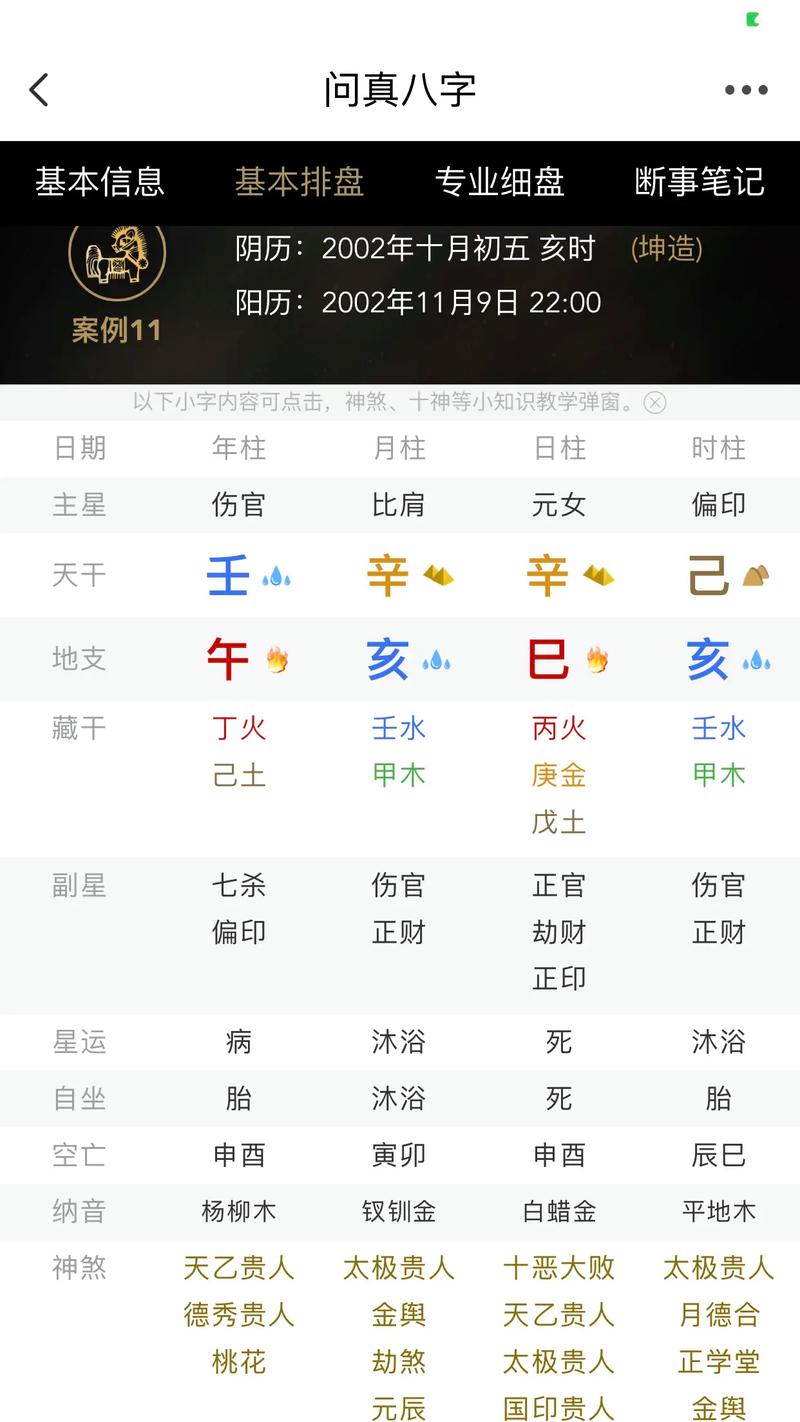Open the 桃花 shensha explanation popup
The image size is (800, 1422).
237,1361
